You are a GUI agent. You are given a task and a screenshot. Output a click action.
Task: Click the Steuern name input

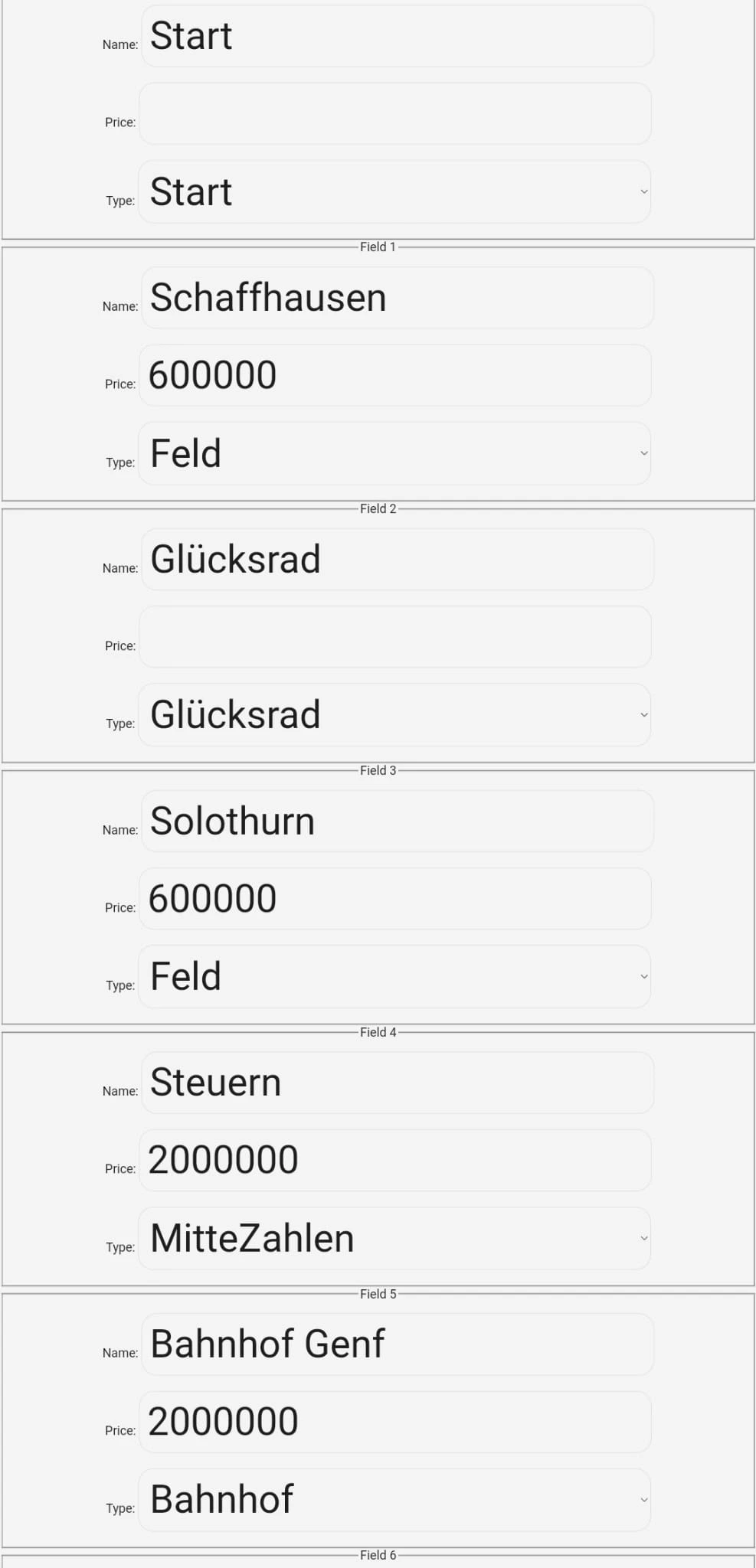(x=396, y=1082)
